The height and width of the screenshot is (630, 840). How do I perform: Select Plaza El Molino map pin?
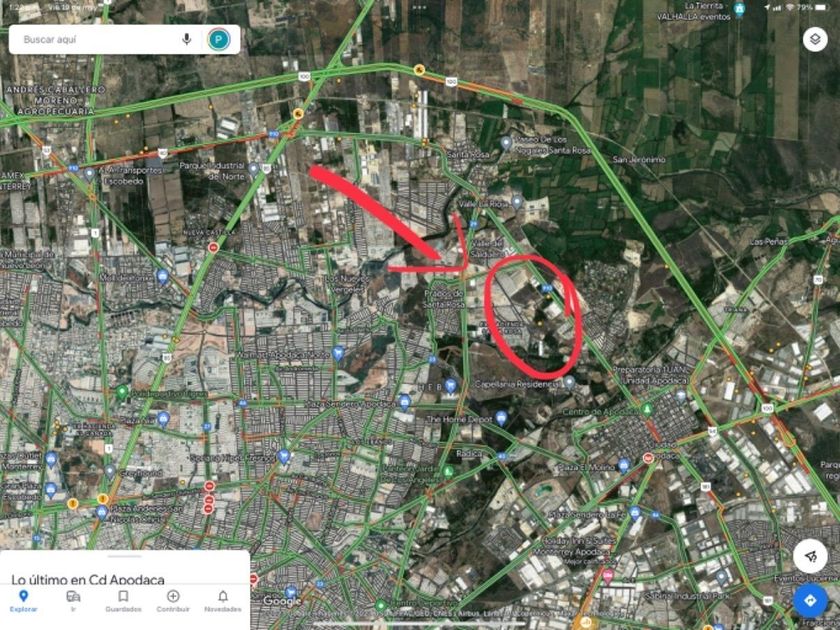coord(623,465)
